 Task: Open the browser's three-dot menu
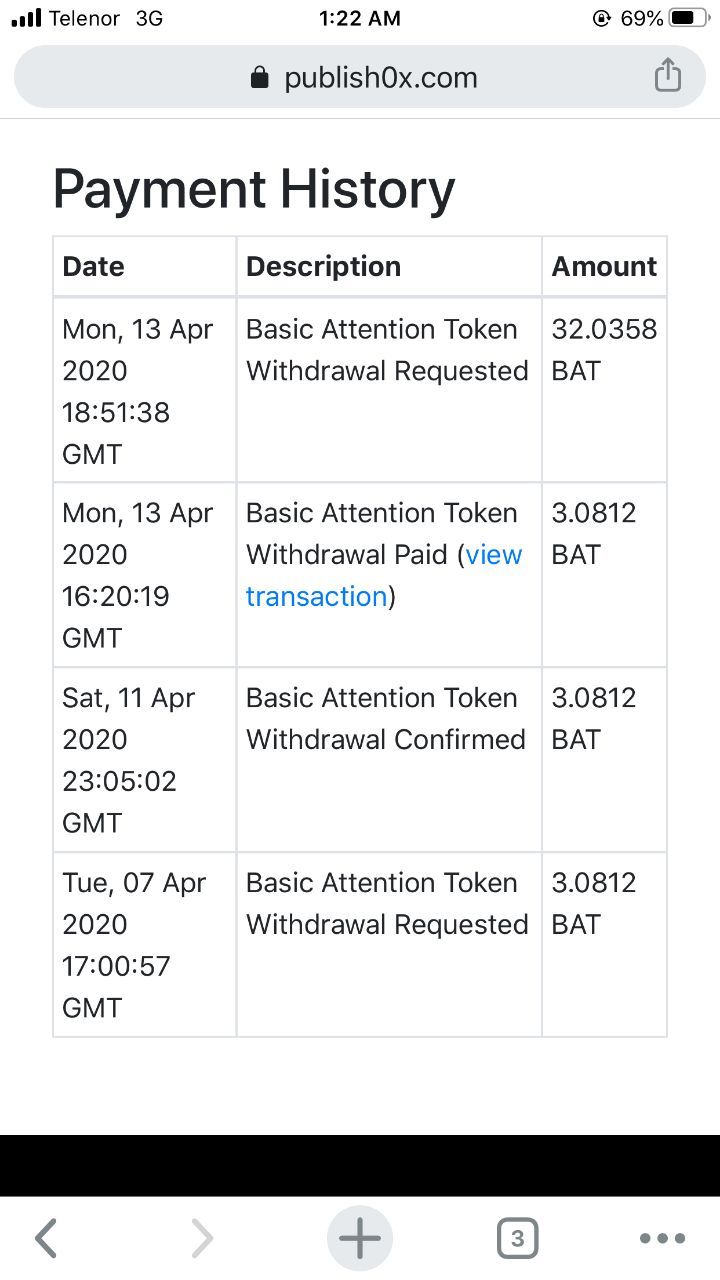(x=662, y=1238)
